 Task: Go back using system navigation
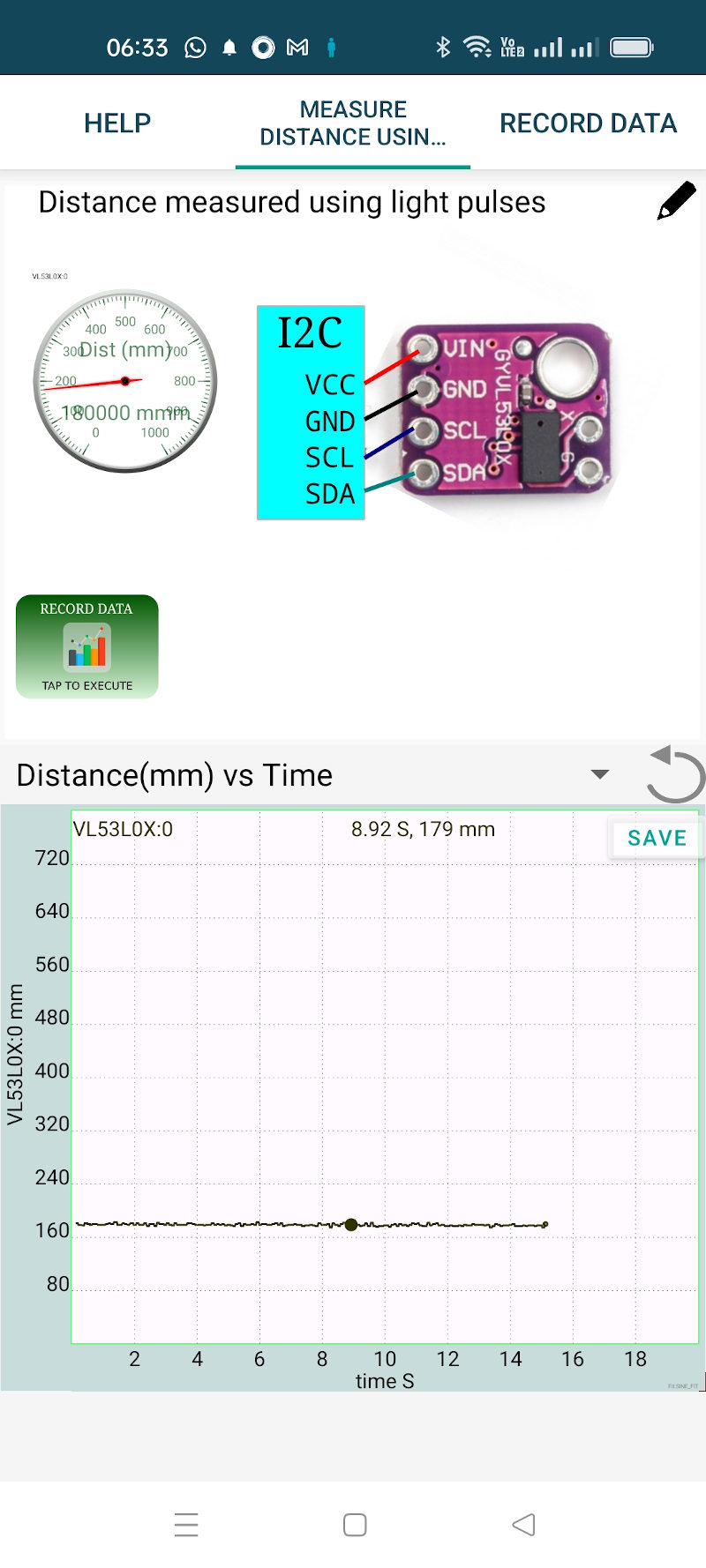(523, 1525)
